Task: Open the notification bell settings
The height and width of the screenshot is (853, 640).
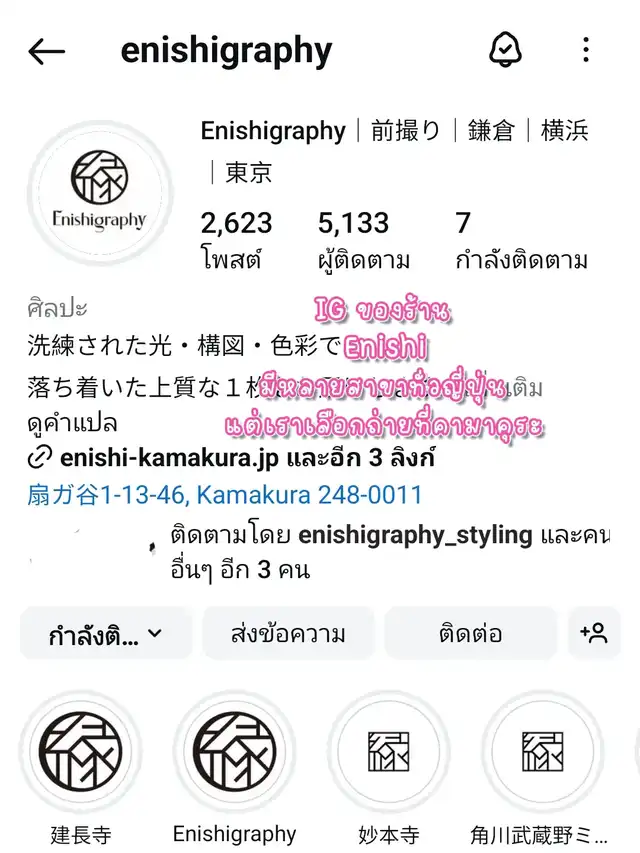Action: point(506,51)
